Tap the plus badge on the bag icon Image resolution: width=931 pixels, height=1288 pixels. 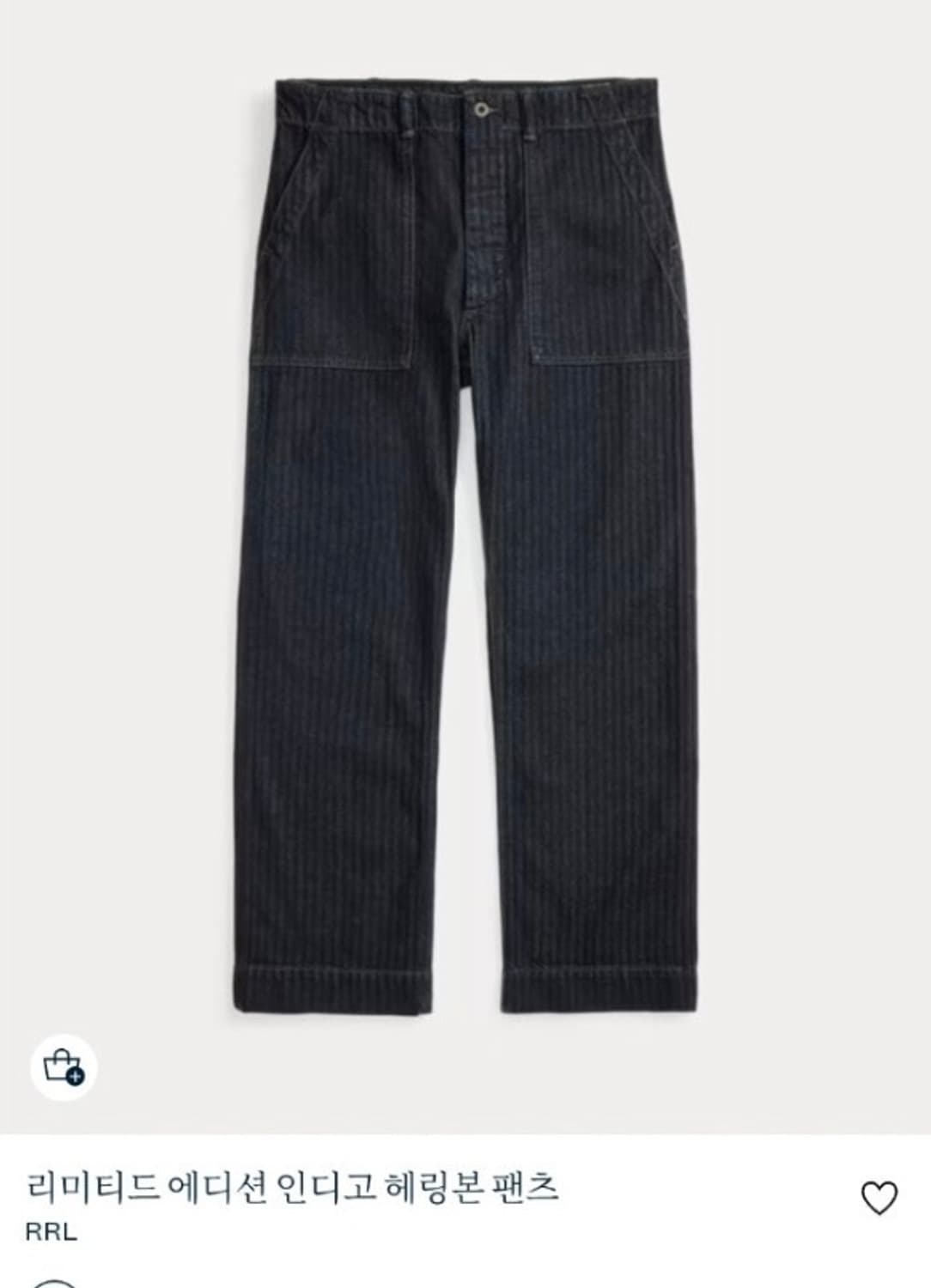tap(73, 1076)
